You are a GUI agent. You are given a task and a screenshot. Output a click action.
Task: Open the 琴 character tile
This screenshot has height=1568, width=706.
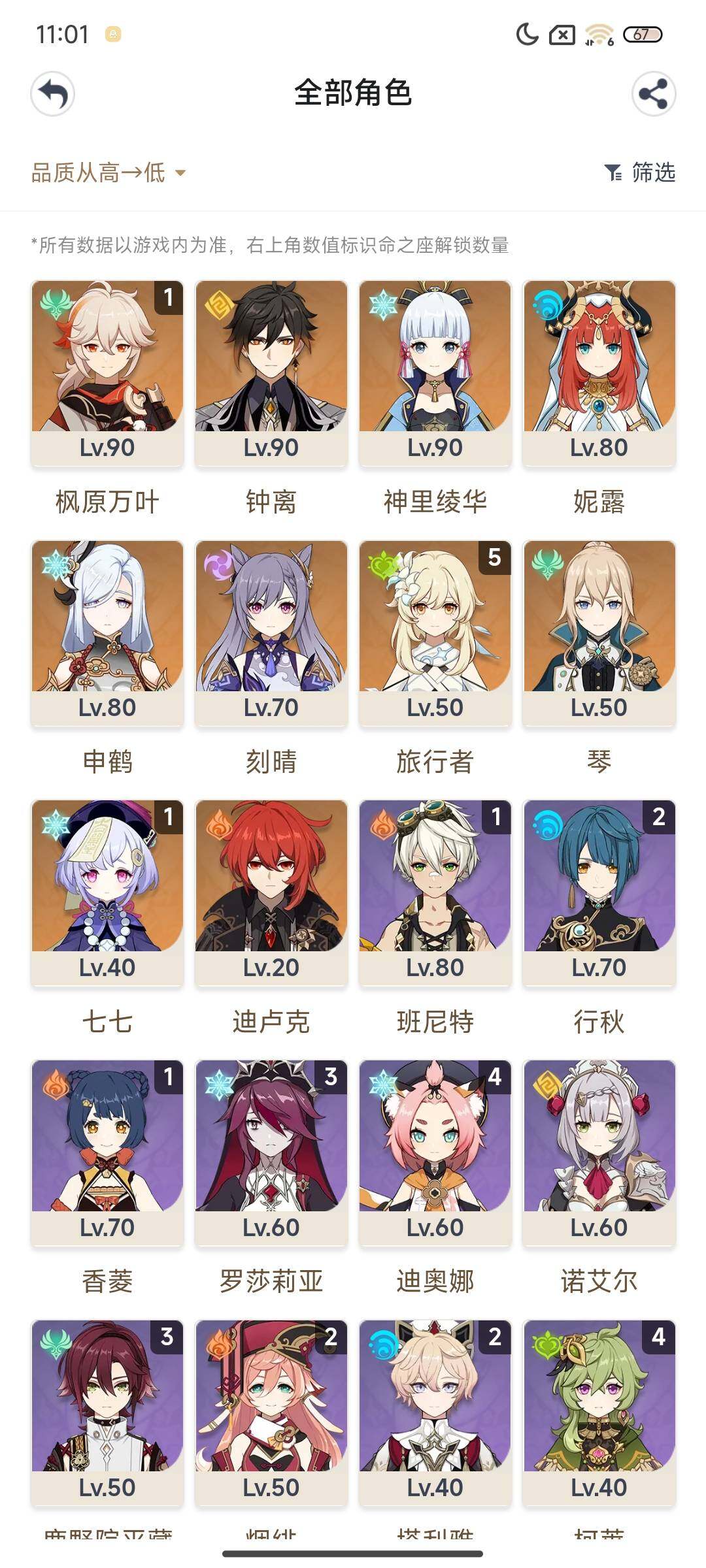599,632
